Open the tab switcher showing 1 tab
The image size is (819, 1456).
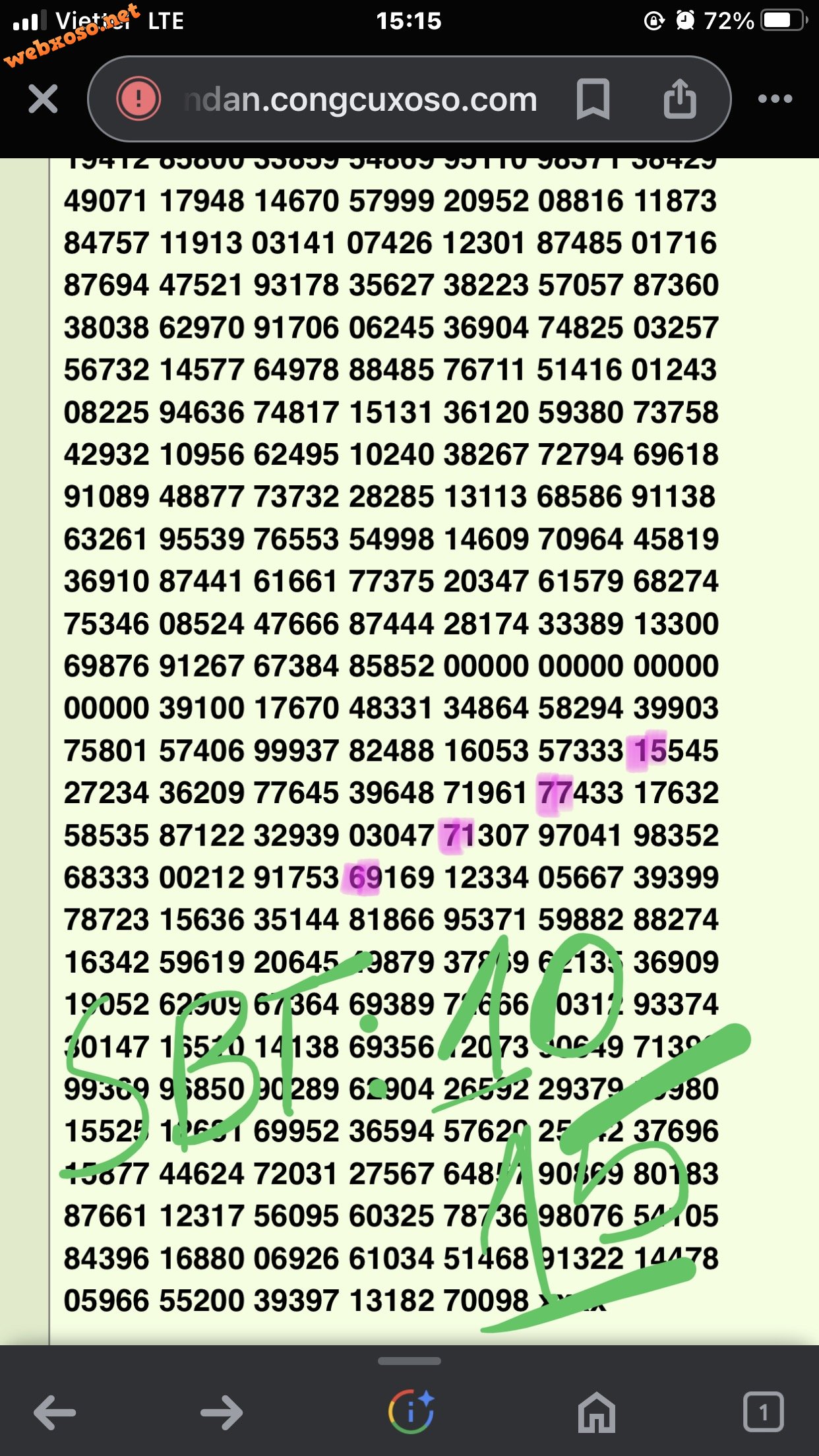[763, 1412]
